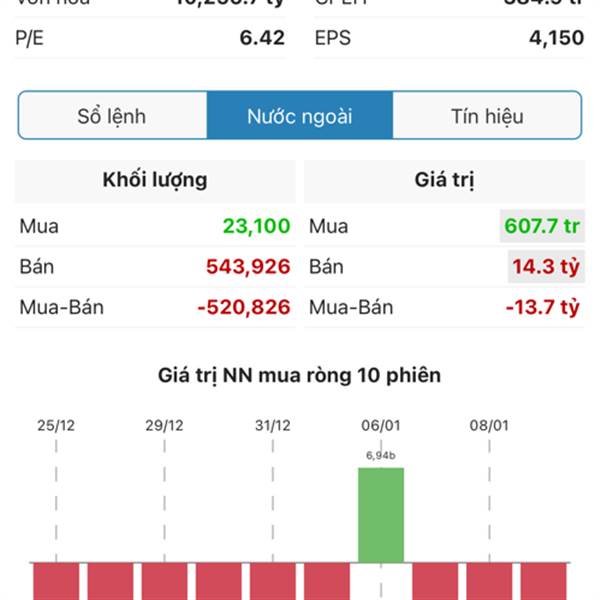Open the Tín hiệu tab
This screenshot has height=600, width=600.
click(487, 116)
